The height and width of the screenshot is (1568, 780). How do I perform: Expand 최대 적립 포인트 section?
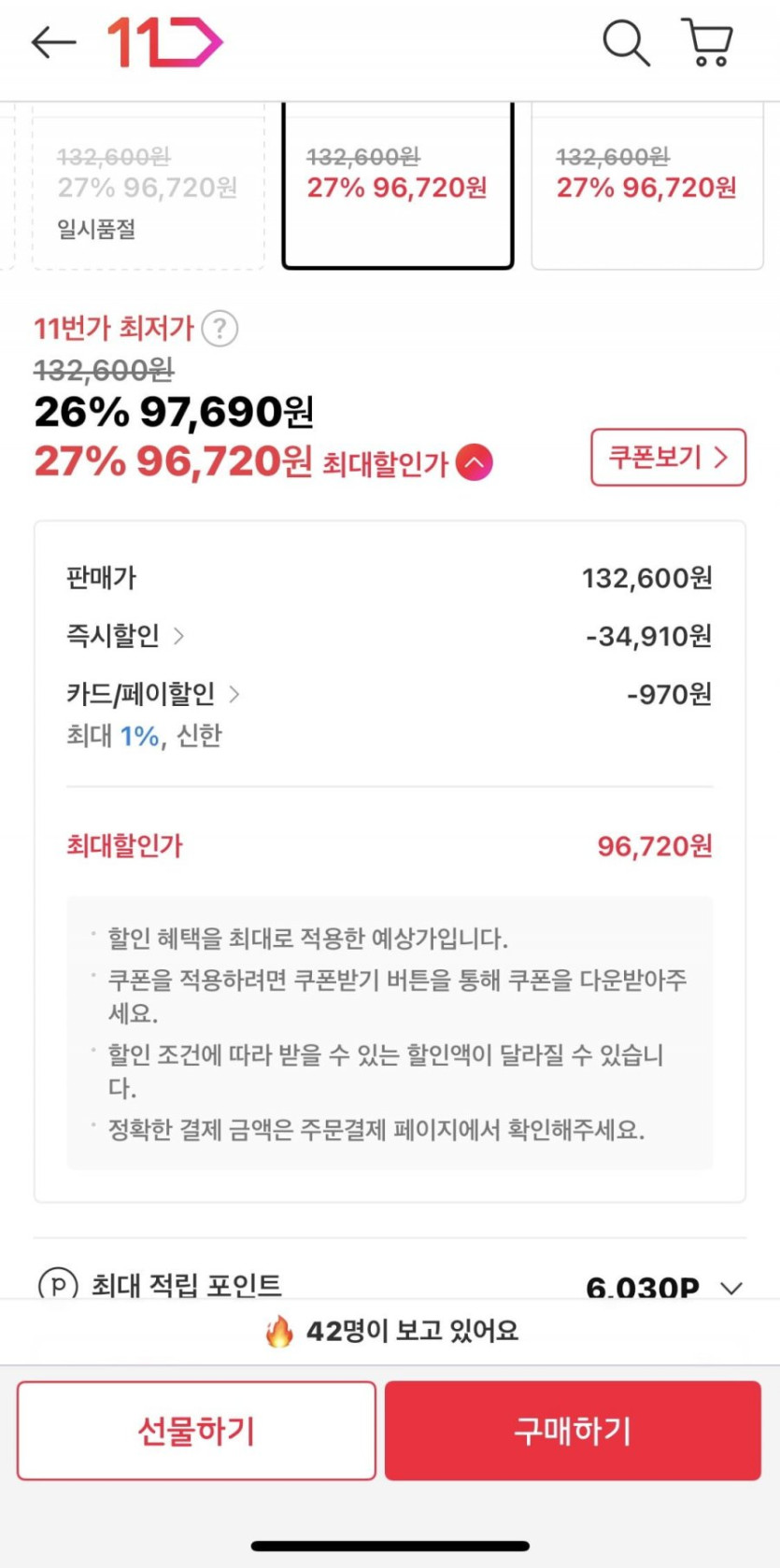coord(731,1288)
